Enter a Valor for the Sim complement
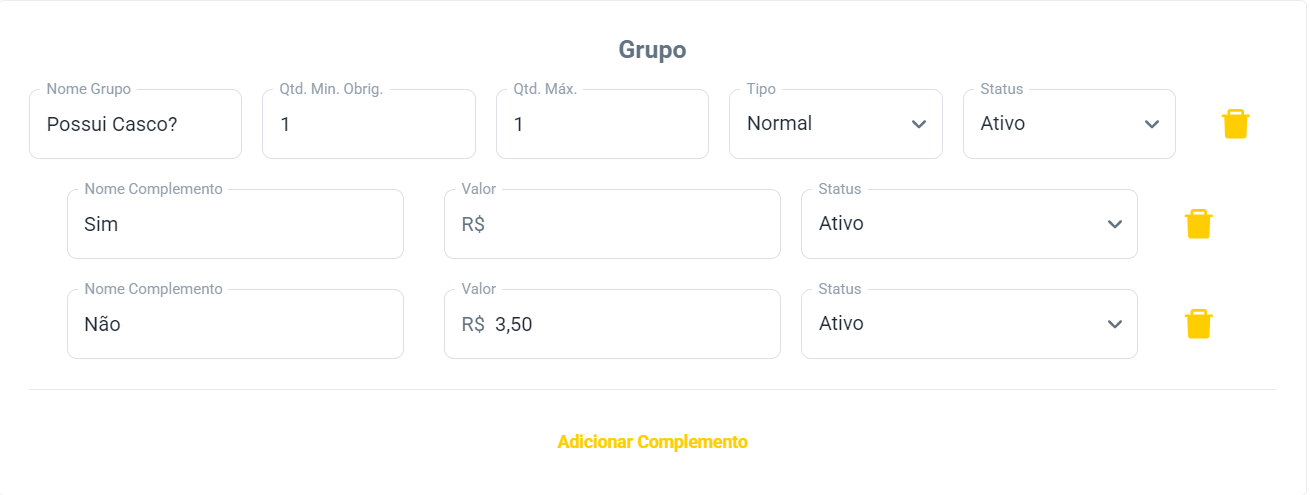Image resolution: width=1310 pixels, height=495 pixels. (x=630, y=224)
